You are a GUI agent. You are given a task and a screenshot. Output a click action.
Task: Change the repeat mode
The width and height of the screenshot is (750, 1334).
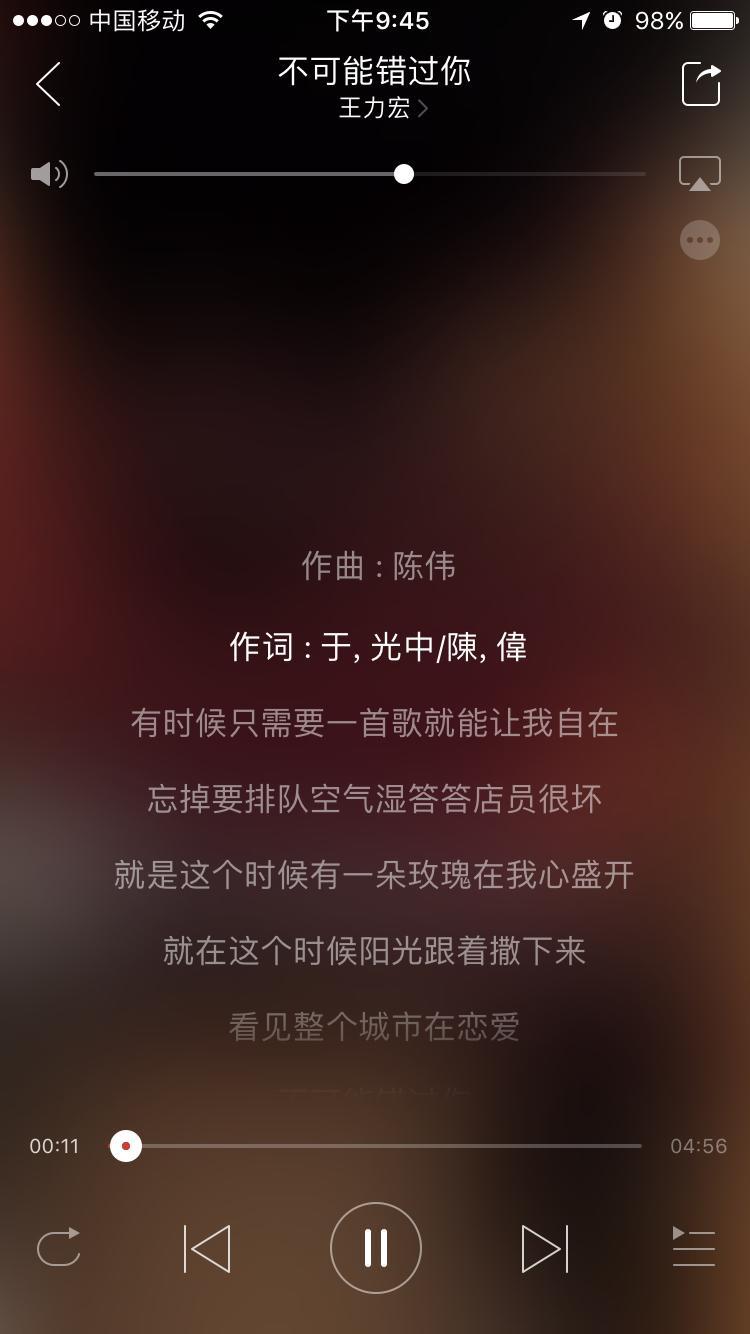coord(58,1248)
